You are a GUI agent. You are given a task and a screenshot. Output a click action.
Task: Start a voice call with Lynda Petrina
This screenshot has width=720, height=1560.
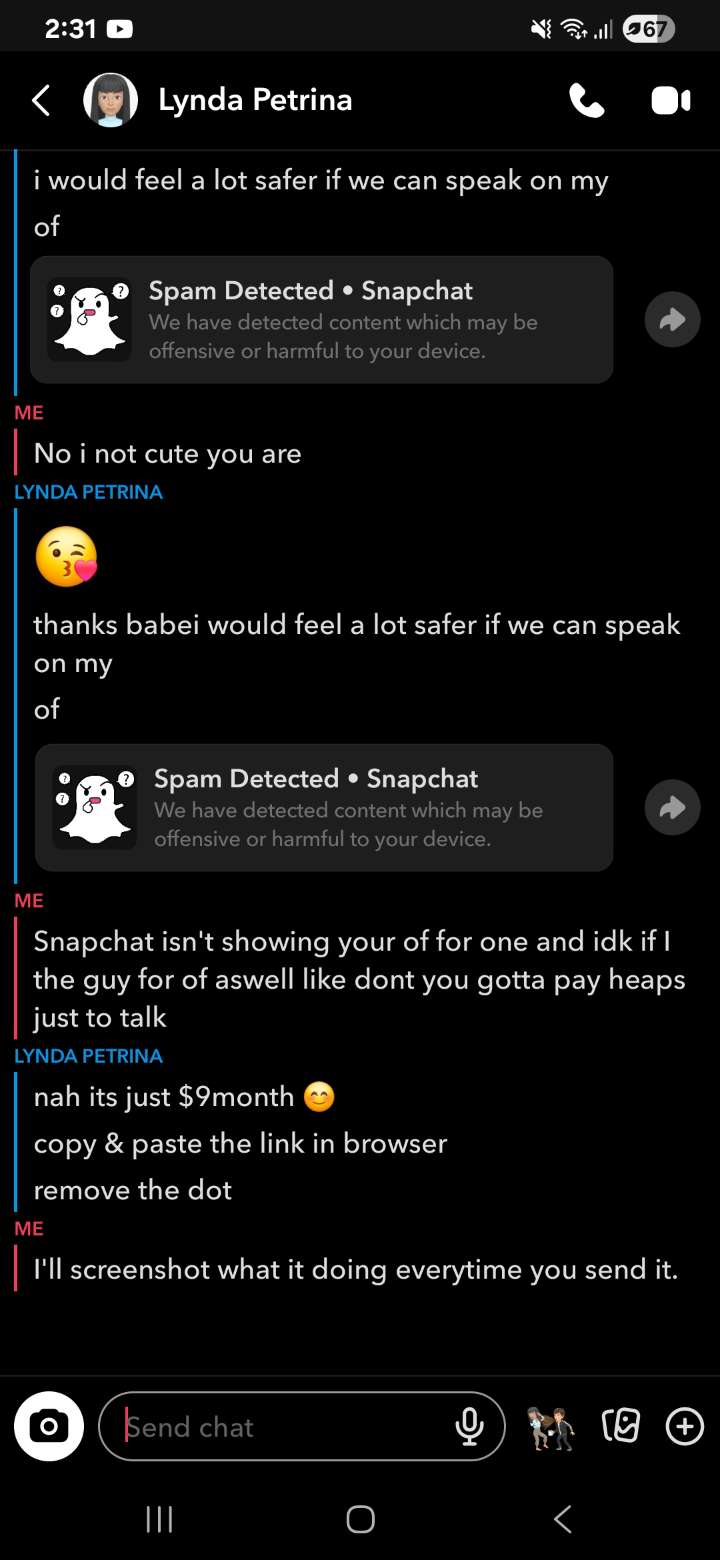coord(586,100)
